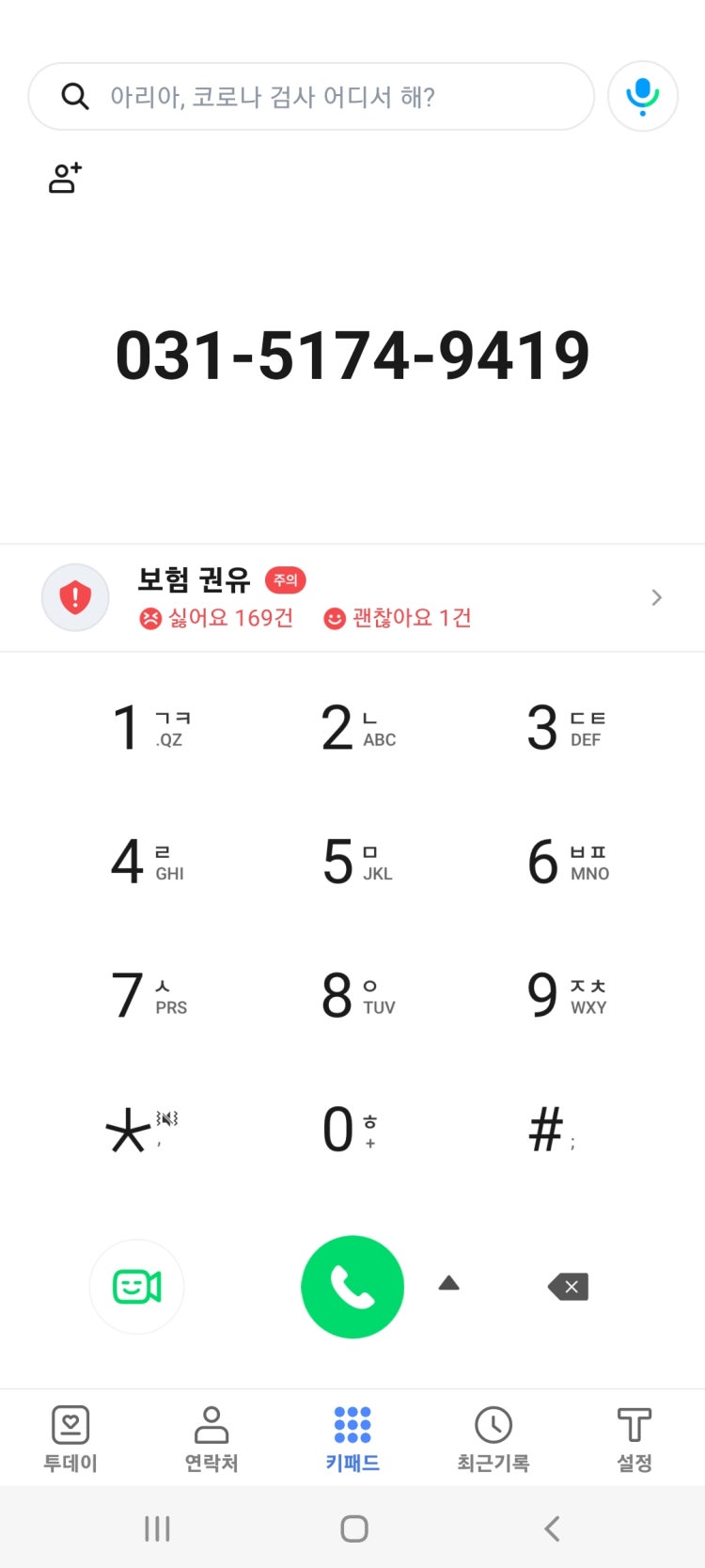Tap the microphone voice search icon
Viewport: 705px width, 1568px height.
[642, 95]
